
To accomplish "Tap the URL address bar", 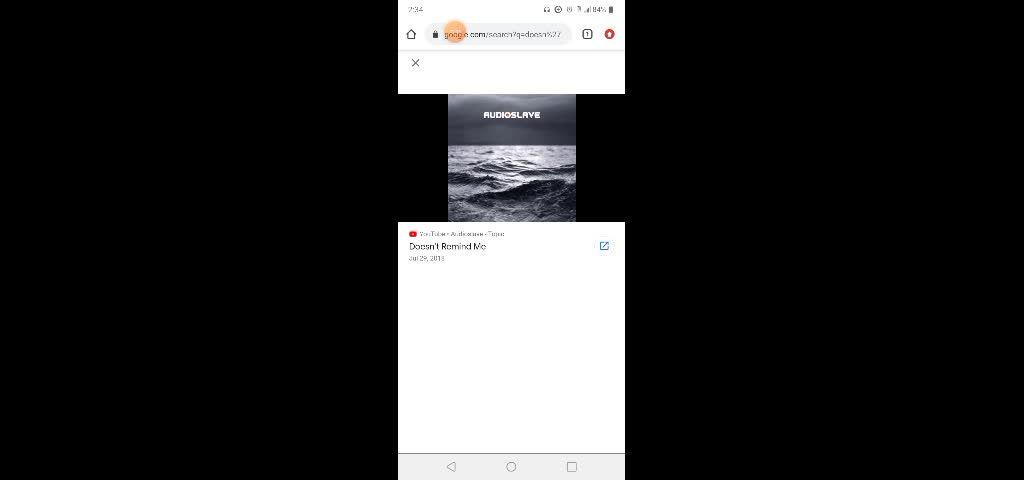I will 500,34.
